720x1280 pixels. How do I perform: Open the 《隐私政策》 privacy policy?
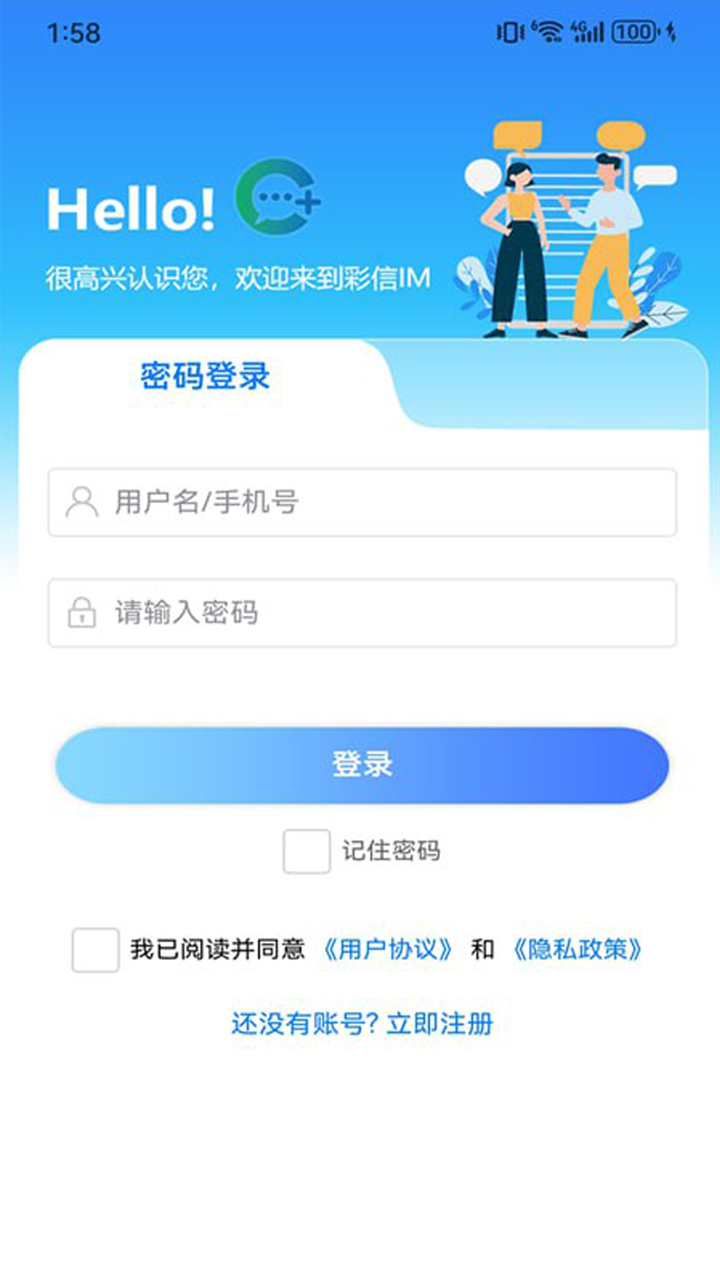[x=581, y=952]
